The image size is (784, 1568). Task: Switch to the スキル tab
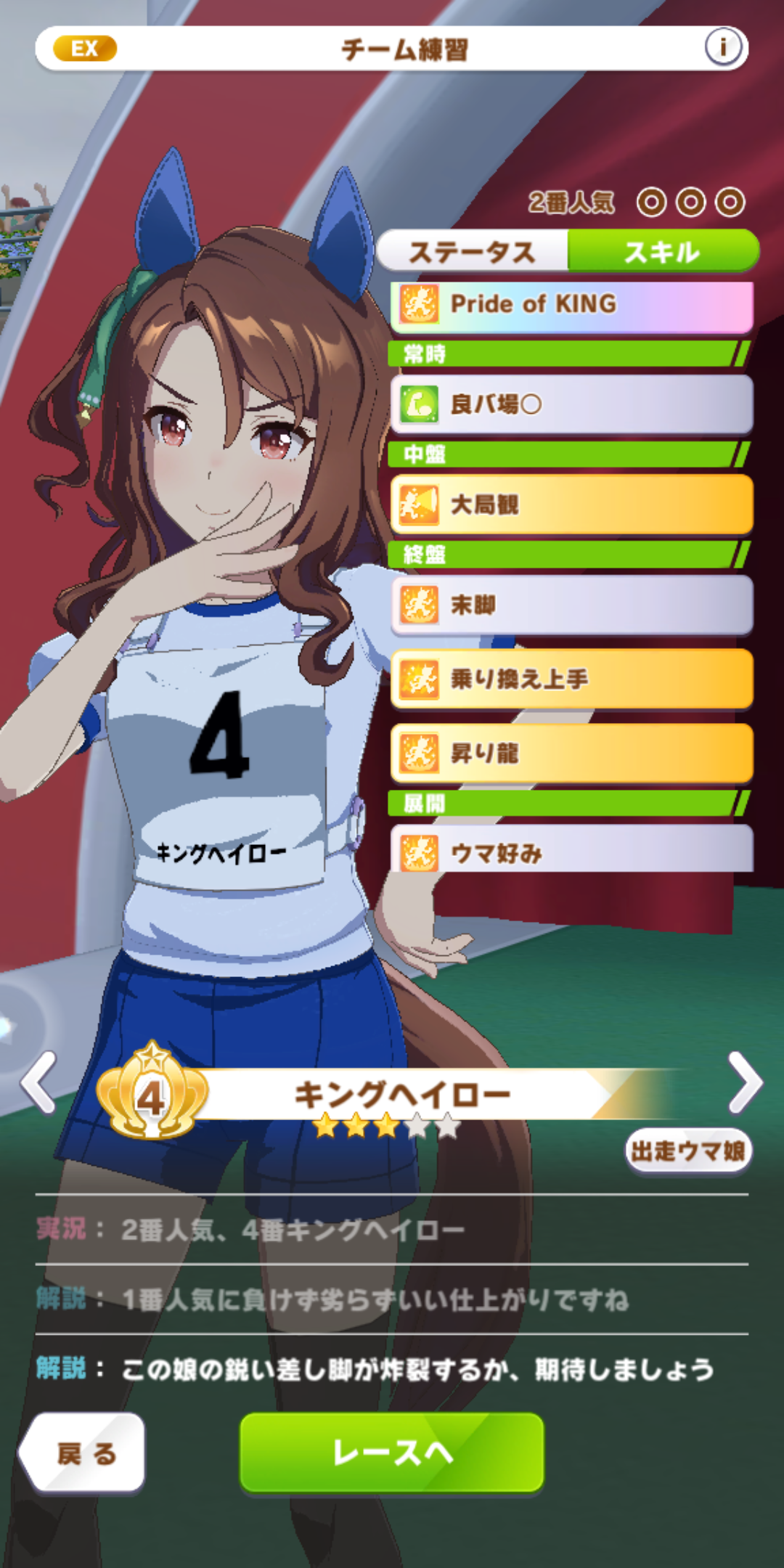(x=662, y=252)
